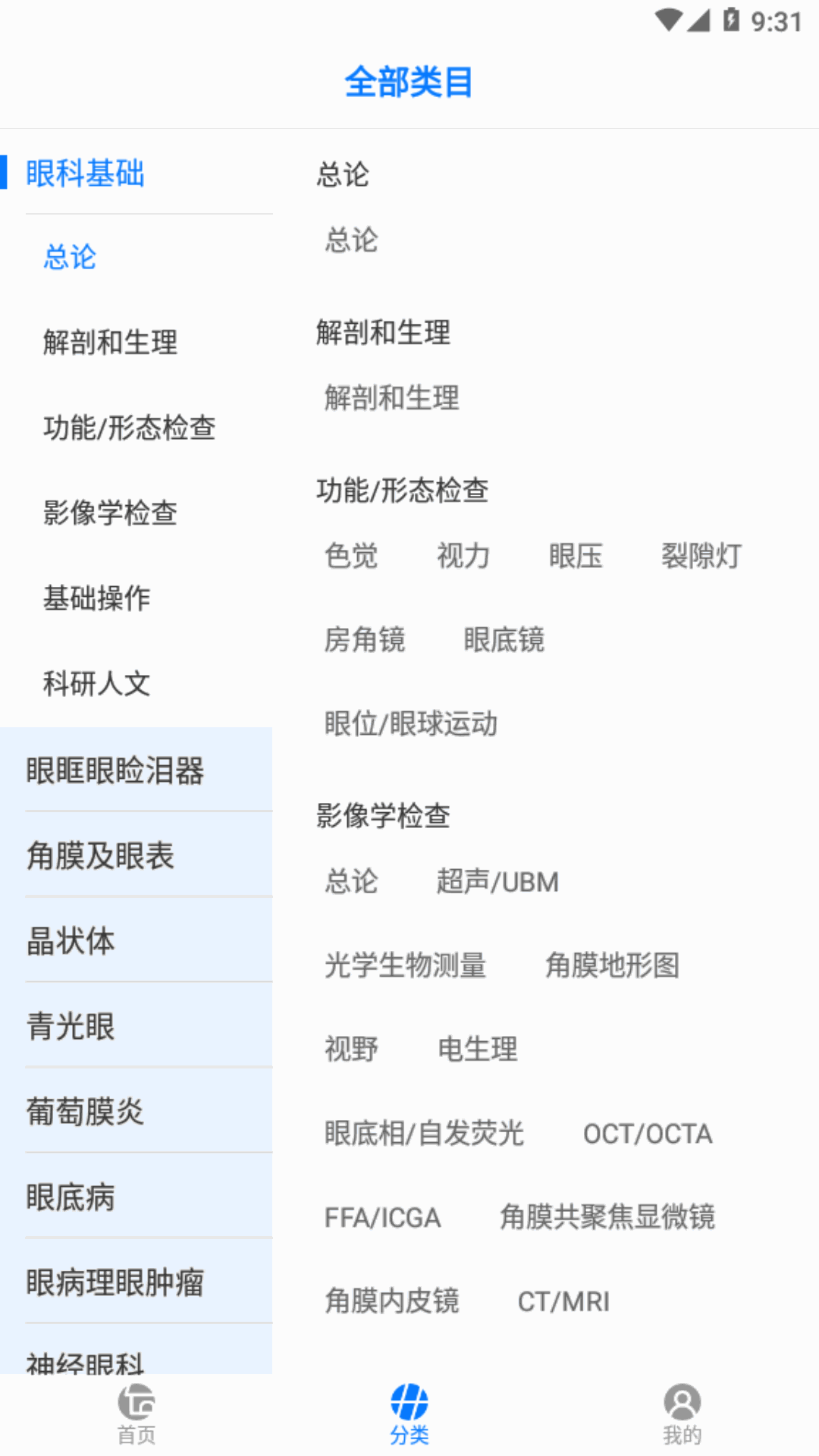This screenshot has height=1456, width=819.
Task: Open 超声/UBM topic
Action: [x=497, y=882]
